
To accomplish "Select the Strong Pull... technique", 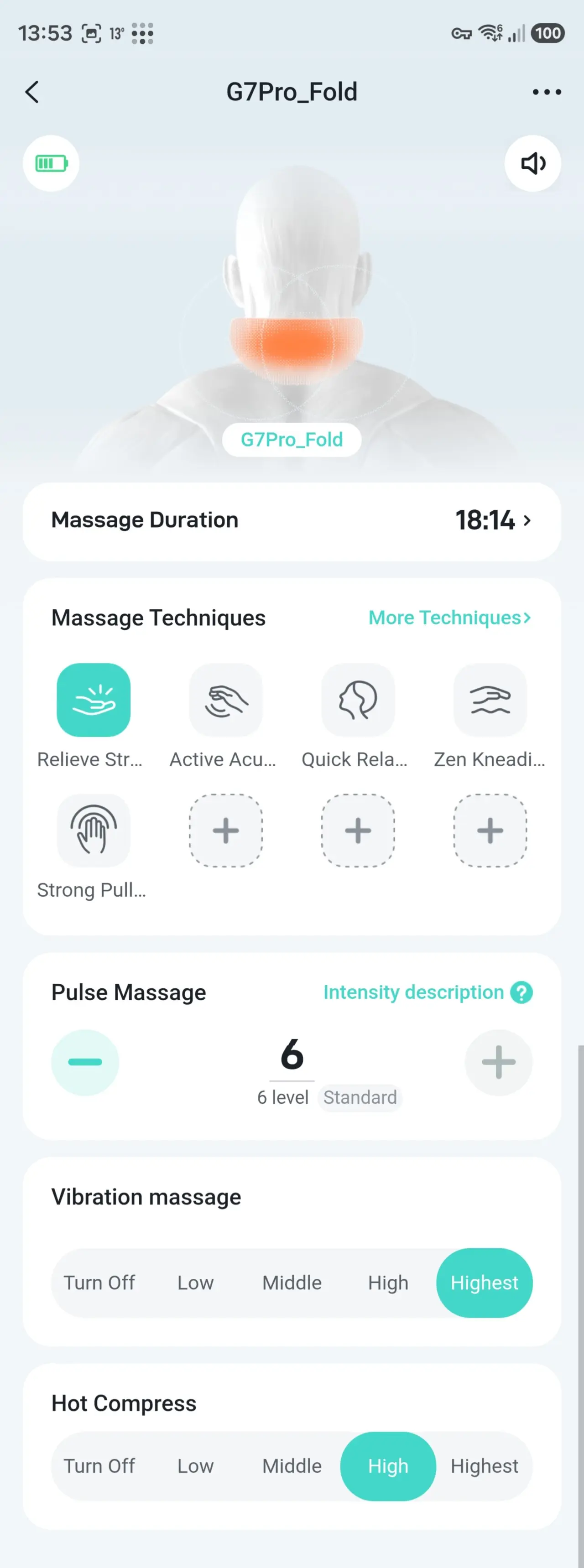I will click(93, 830).
